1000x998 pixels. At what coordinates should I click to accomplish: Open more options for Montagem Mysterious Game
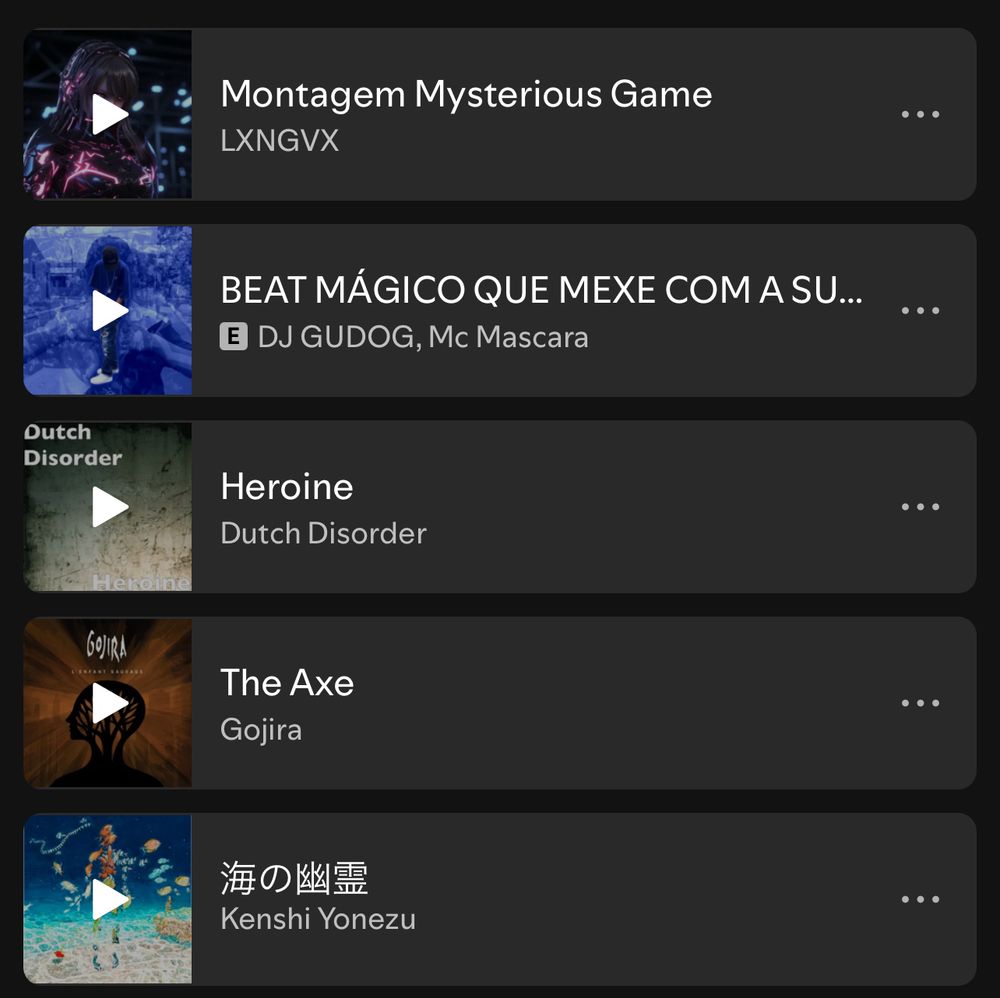[x=920, y=114]
